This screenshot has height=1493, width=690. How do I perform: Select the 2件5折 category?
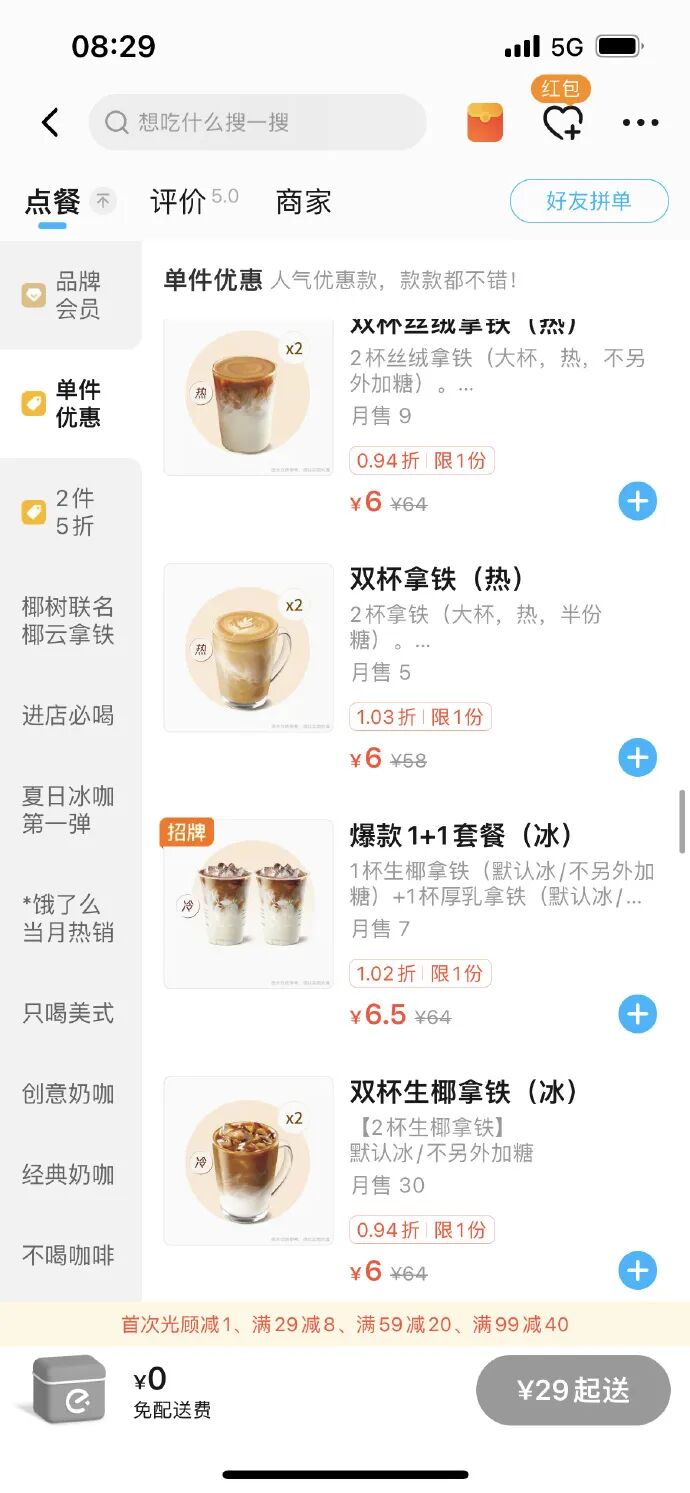(x=70, y=512)
